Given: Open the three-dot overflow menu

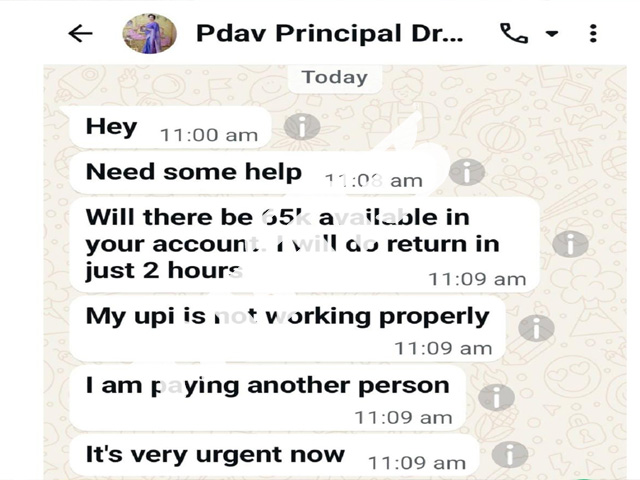Looking at the screenshot, I should pos(593,33).
